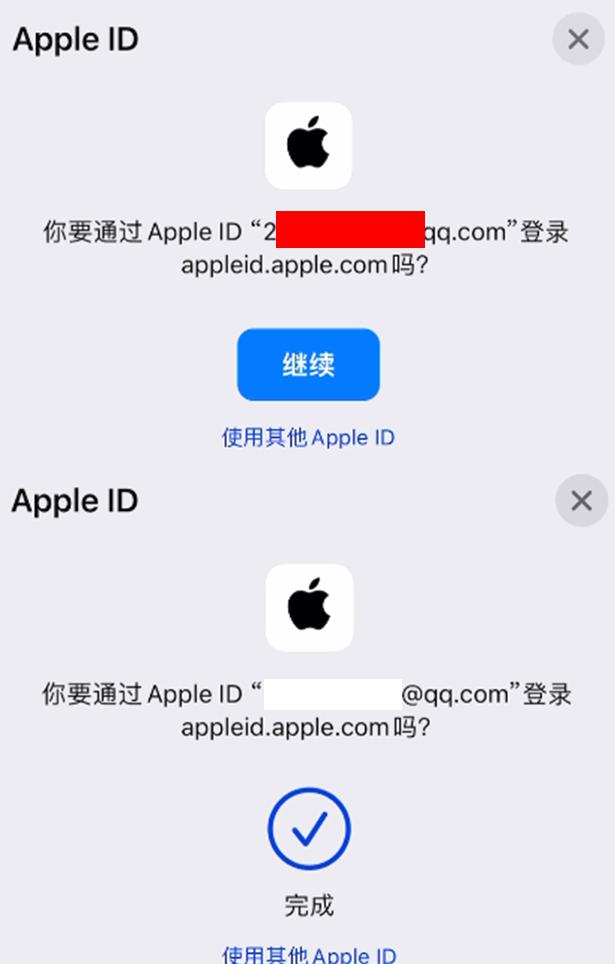Choose 使用其他 Apple ID under the 完成 checkmark

(308, 953)
